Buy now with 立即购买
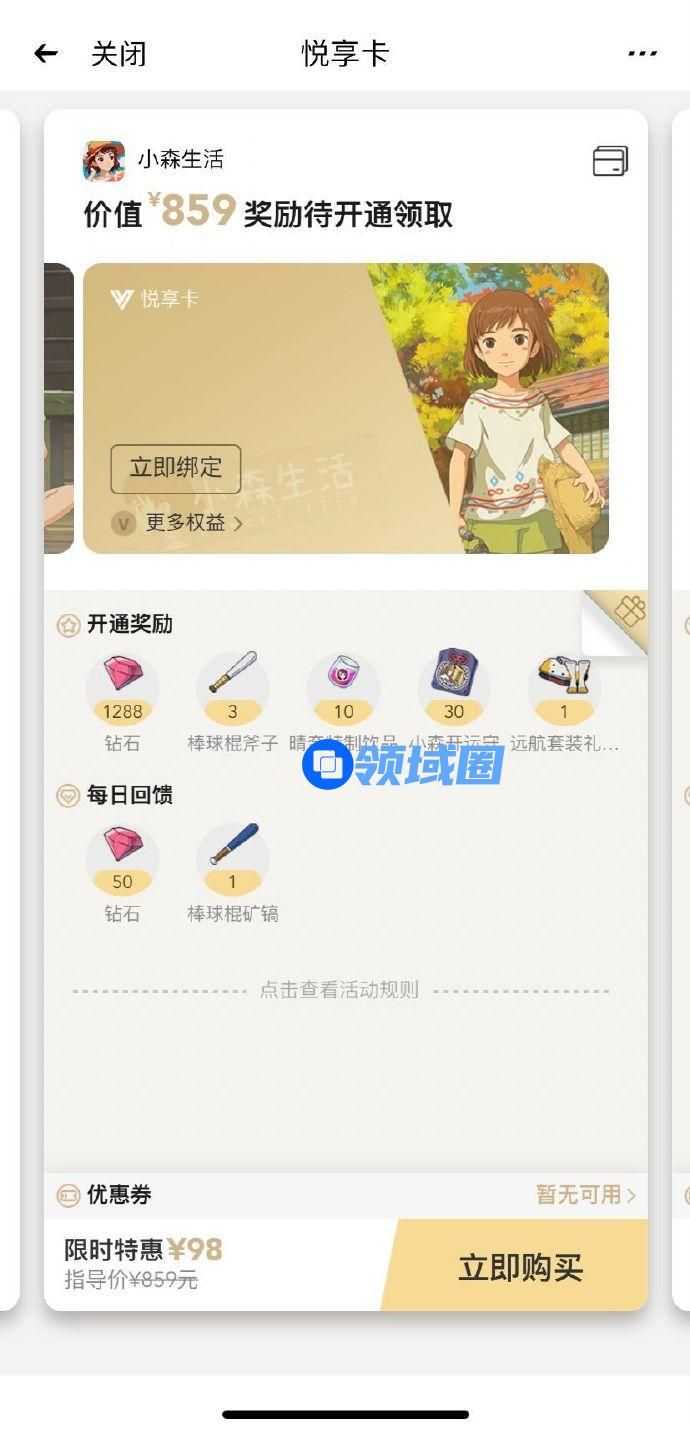This screenshot has width=690, height=1431. [520, 1267]
